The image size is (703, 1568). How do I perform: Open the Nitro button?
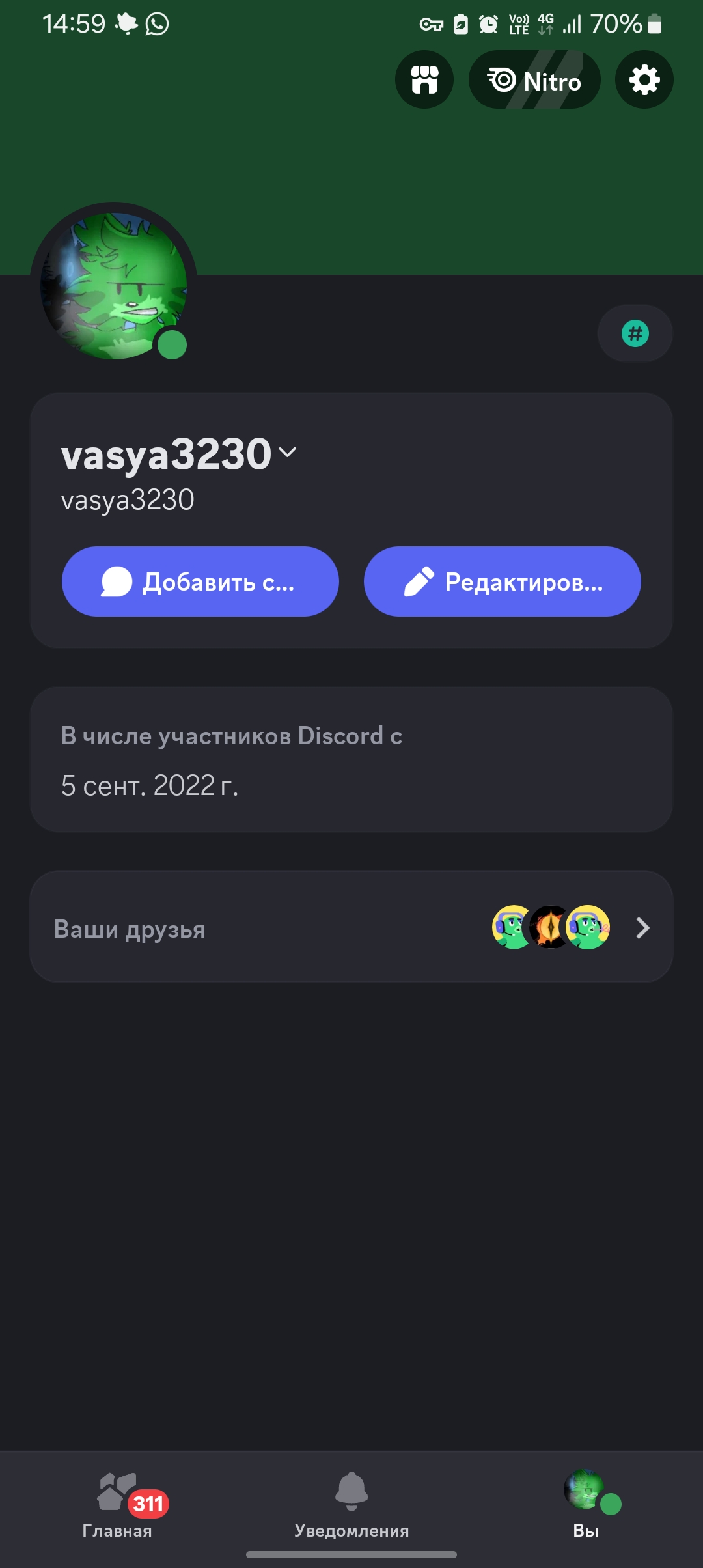point(534,80)
